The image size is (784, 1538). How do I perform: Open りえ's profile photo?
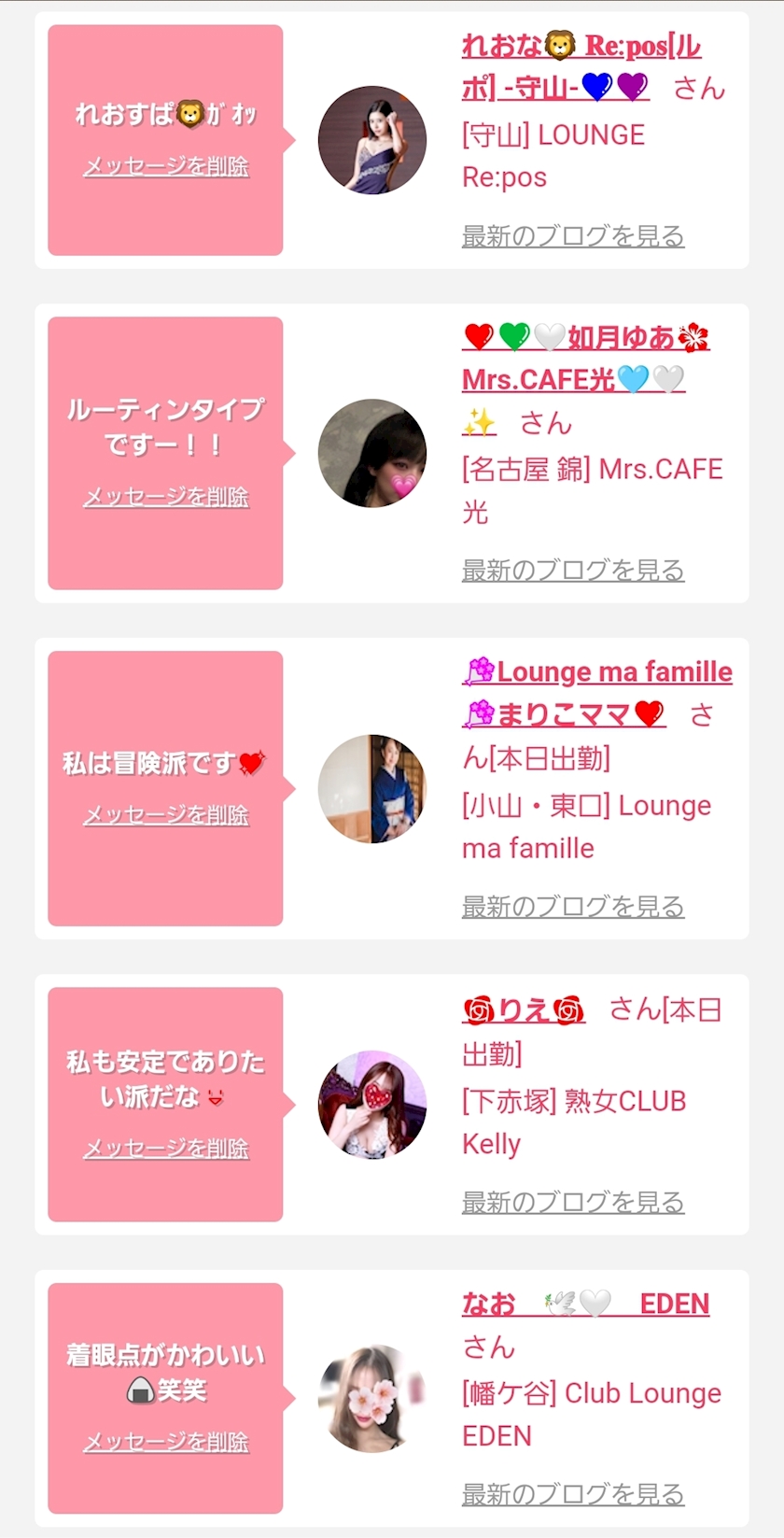coord(371,1105)
